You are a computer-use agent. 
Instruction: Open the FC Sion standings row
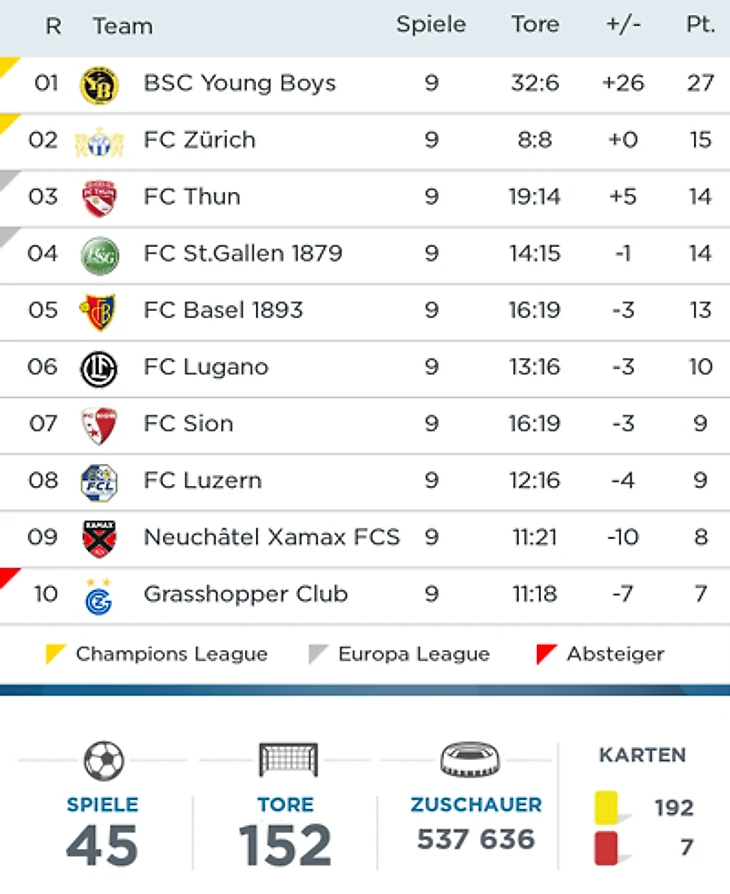[188, 424]
